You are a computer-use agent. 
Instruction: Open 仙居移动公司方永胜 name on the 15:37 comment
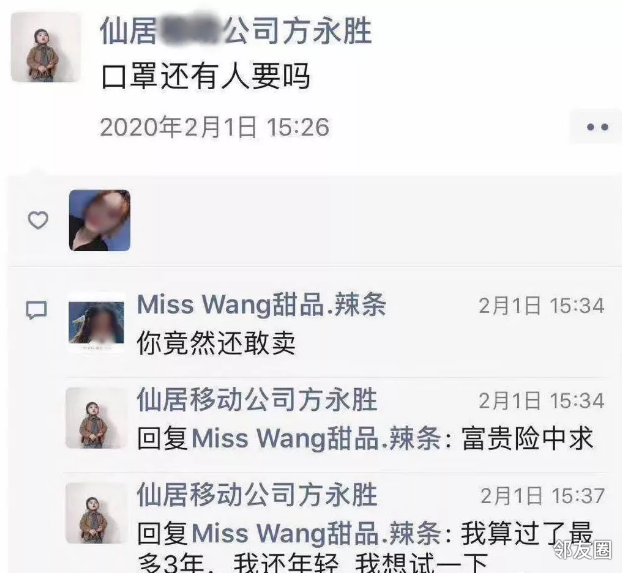257,494
